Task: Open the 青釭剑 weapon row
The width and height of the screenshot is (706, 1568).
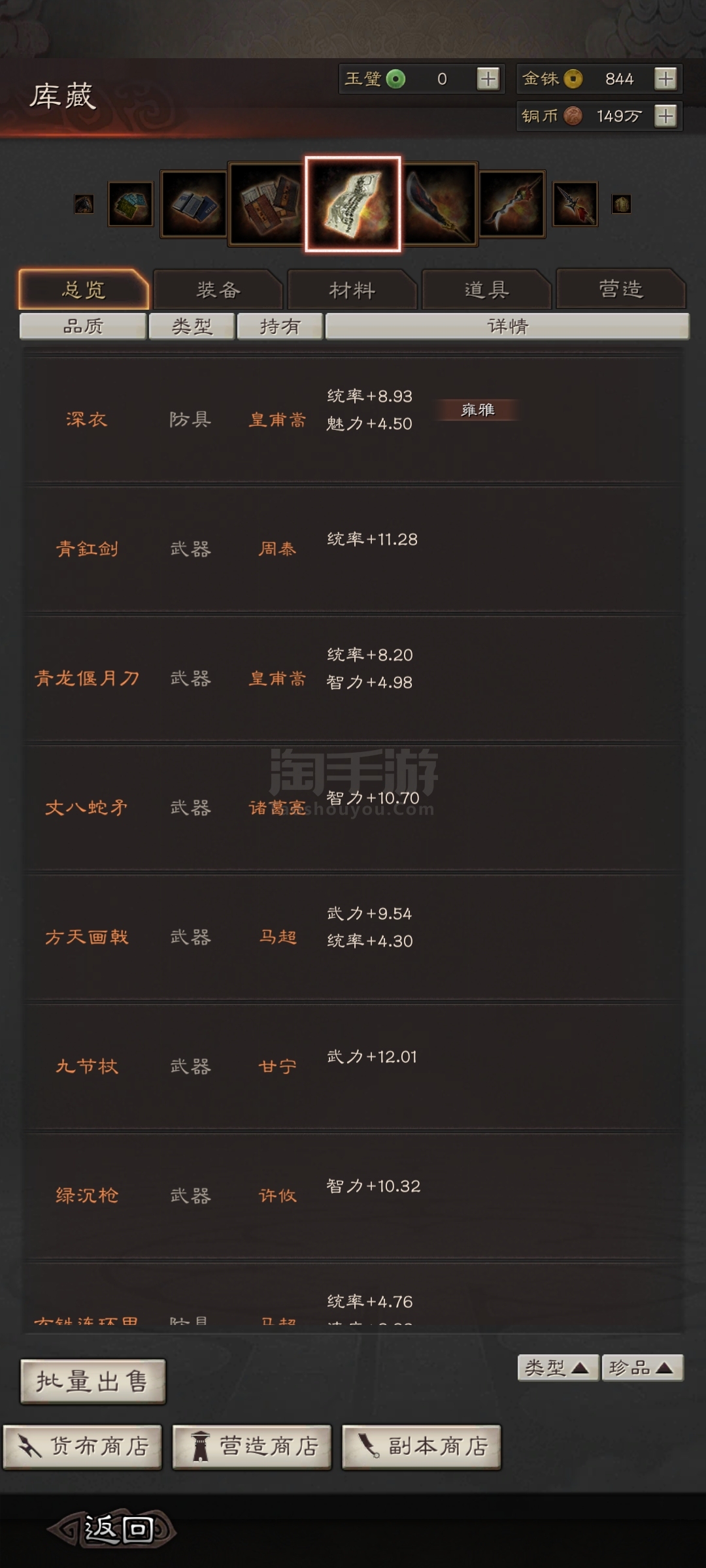Action: pyautogui.click(x=353, y=548)
